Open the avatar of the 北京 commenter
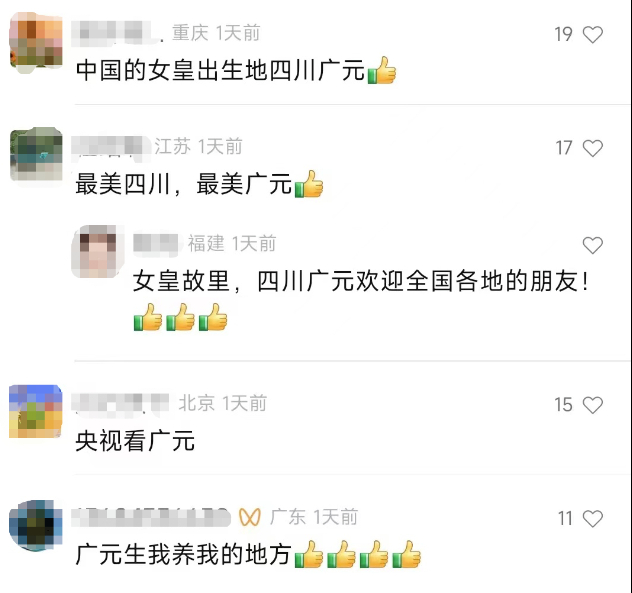Viewport: 632px width, 593px height. coord(36,412)
